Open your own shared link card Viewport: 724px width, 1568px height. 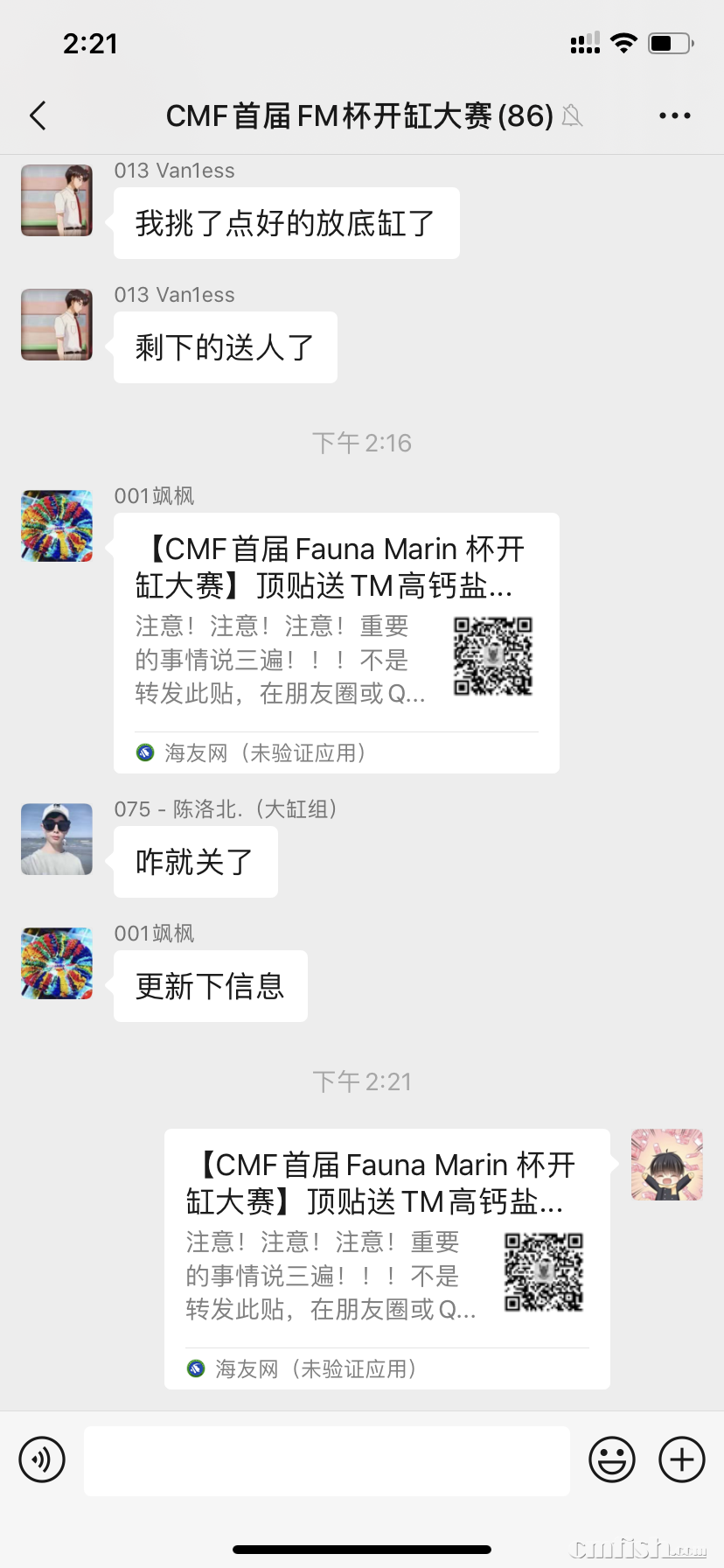(x=386, y=1258)
